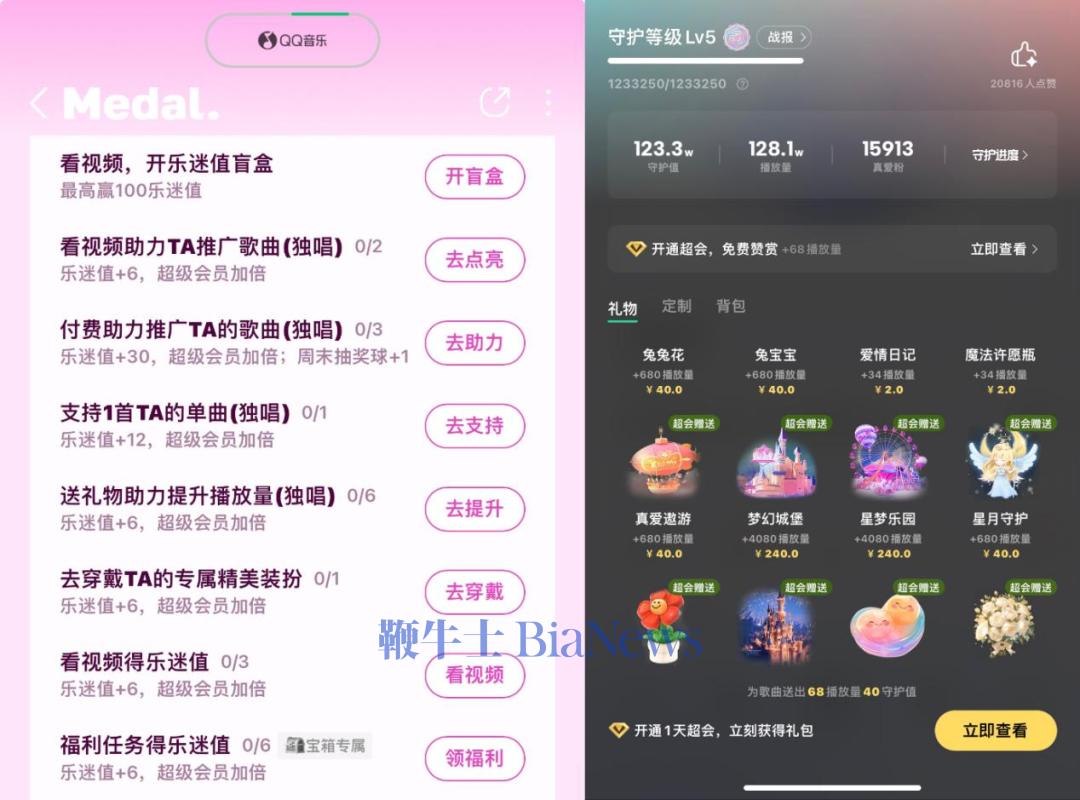Tap the yellow 立即查看 button
Viewport: 1080px width, 800px height.
[x=994, y=731]
